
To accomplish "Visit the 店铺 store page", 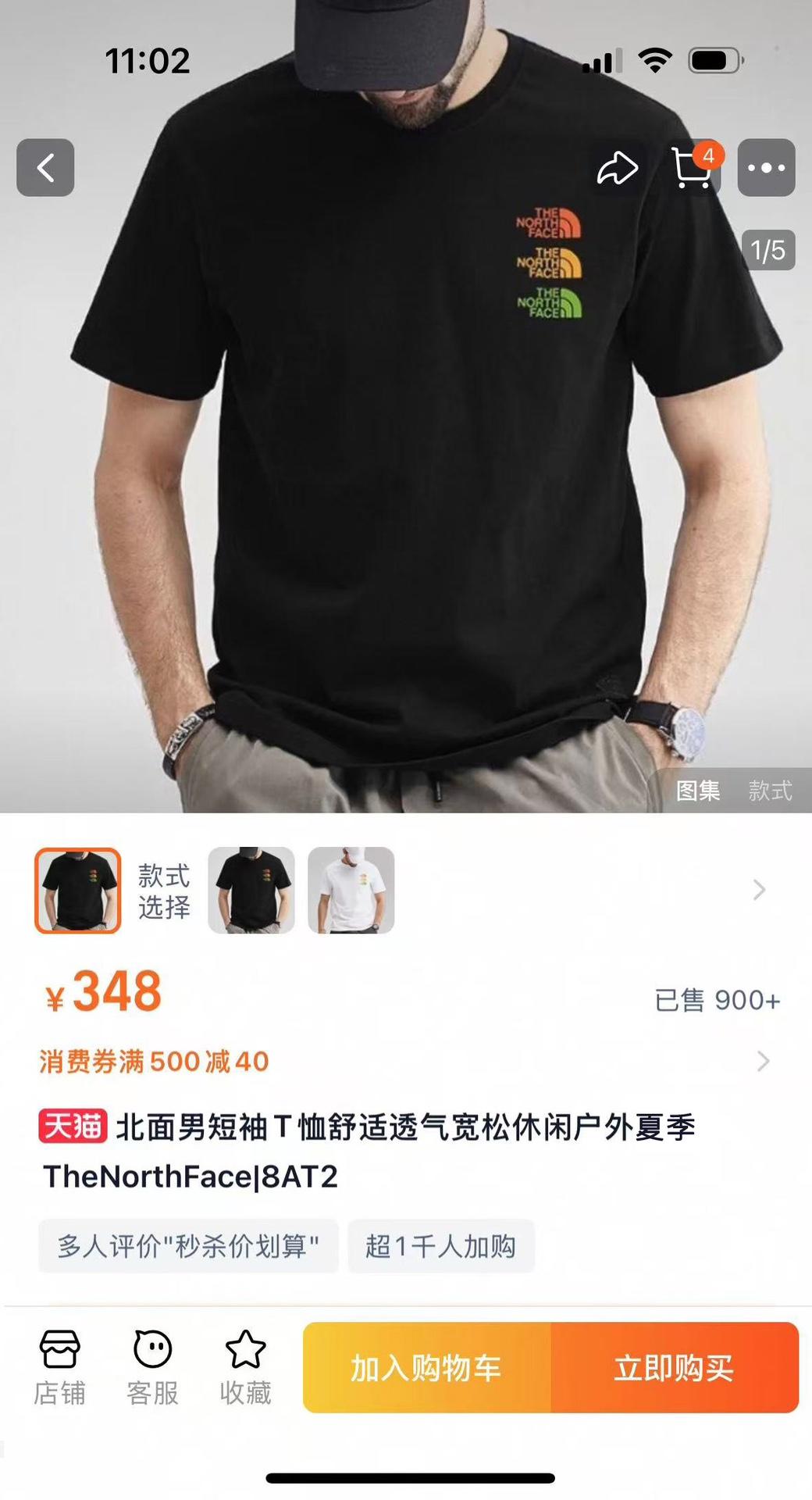I will (59, 1368).
